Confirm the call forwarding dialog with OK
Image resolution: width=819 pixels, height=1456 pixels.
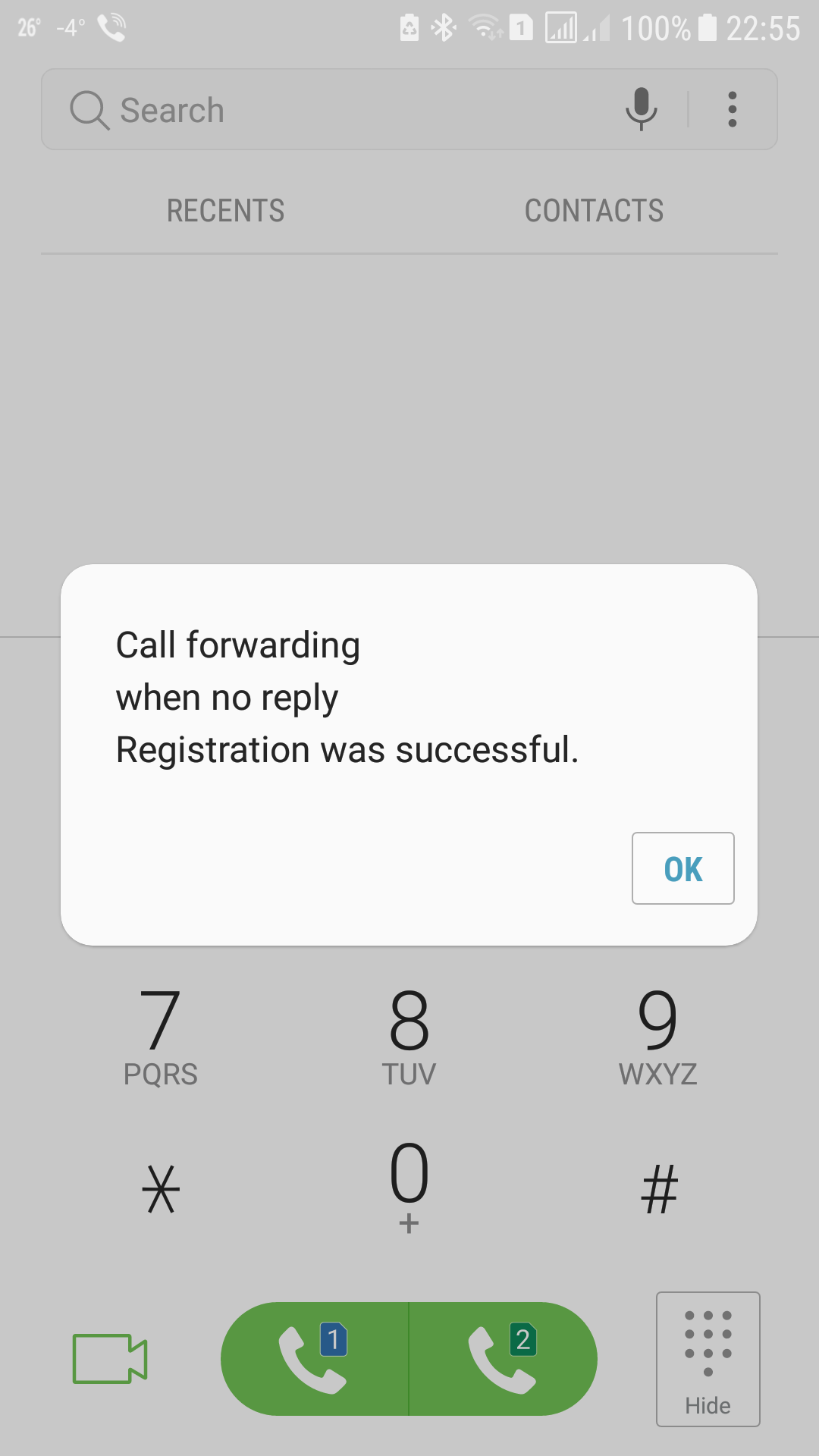(x=682, y=868)
